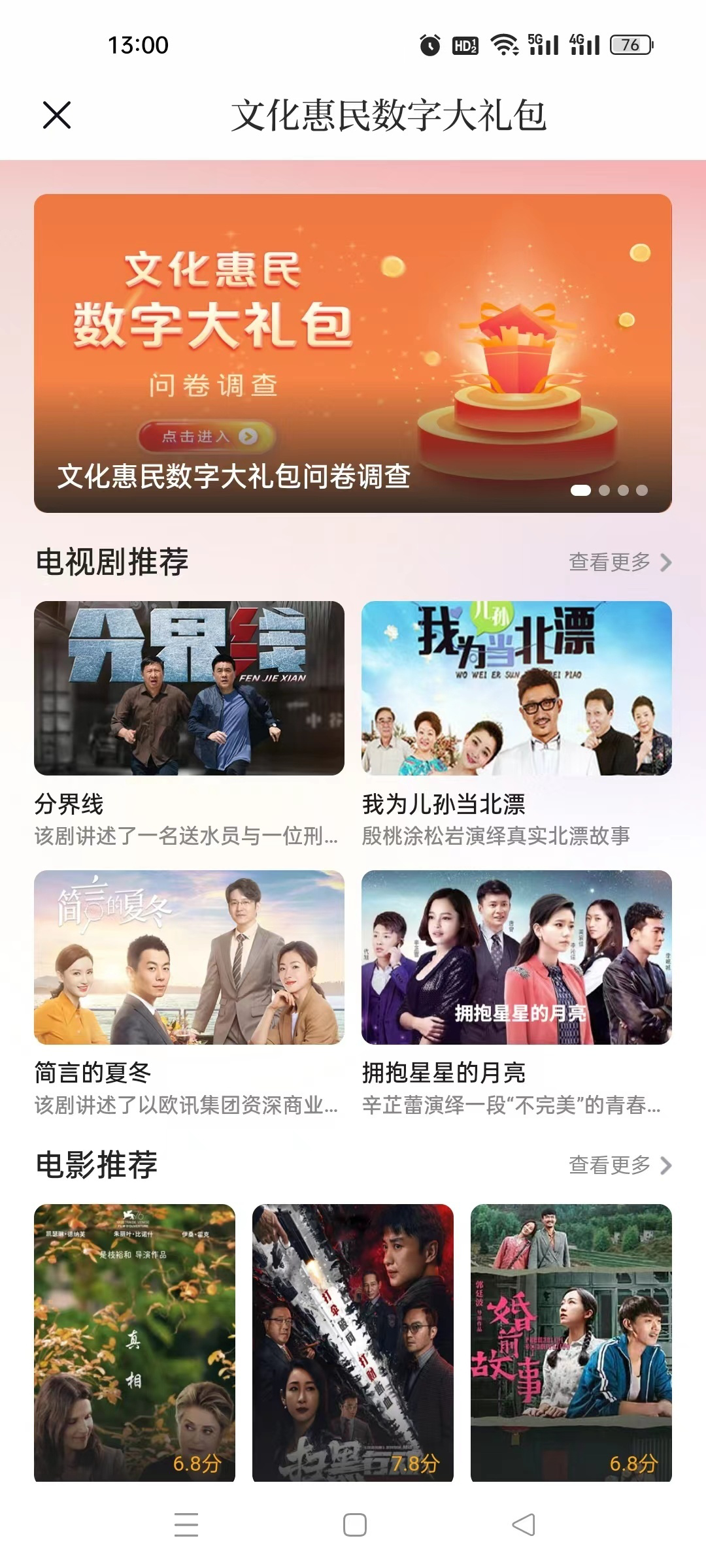The image size is (706, 1568).
Task: Go back with the system back button
Action: (x=523, y=1525)
